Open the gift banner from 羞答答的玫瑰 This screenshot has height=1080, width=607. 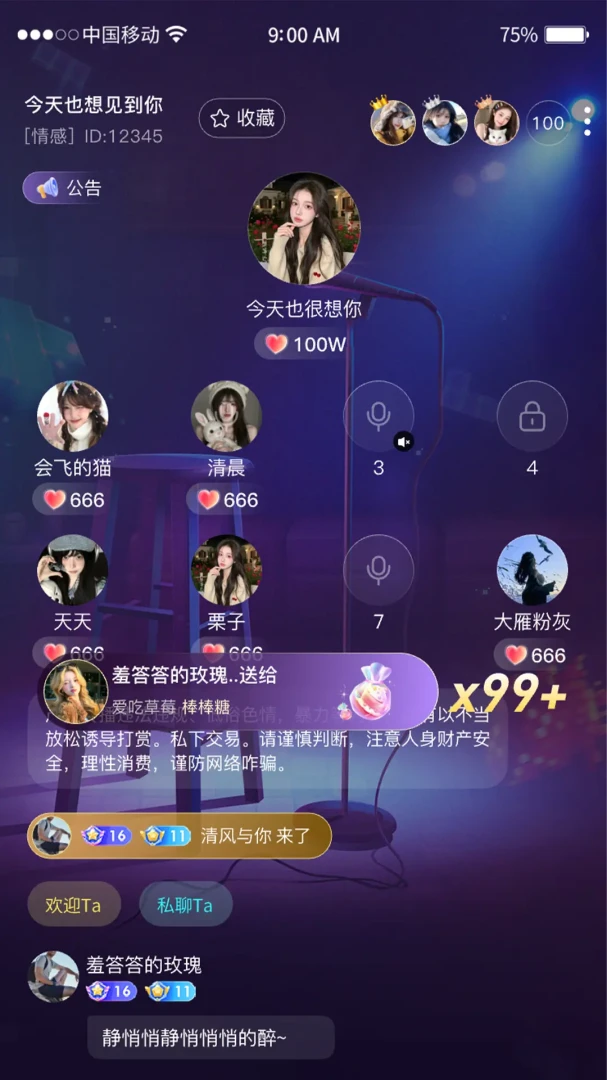(239, 691)
